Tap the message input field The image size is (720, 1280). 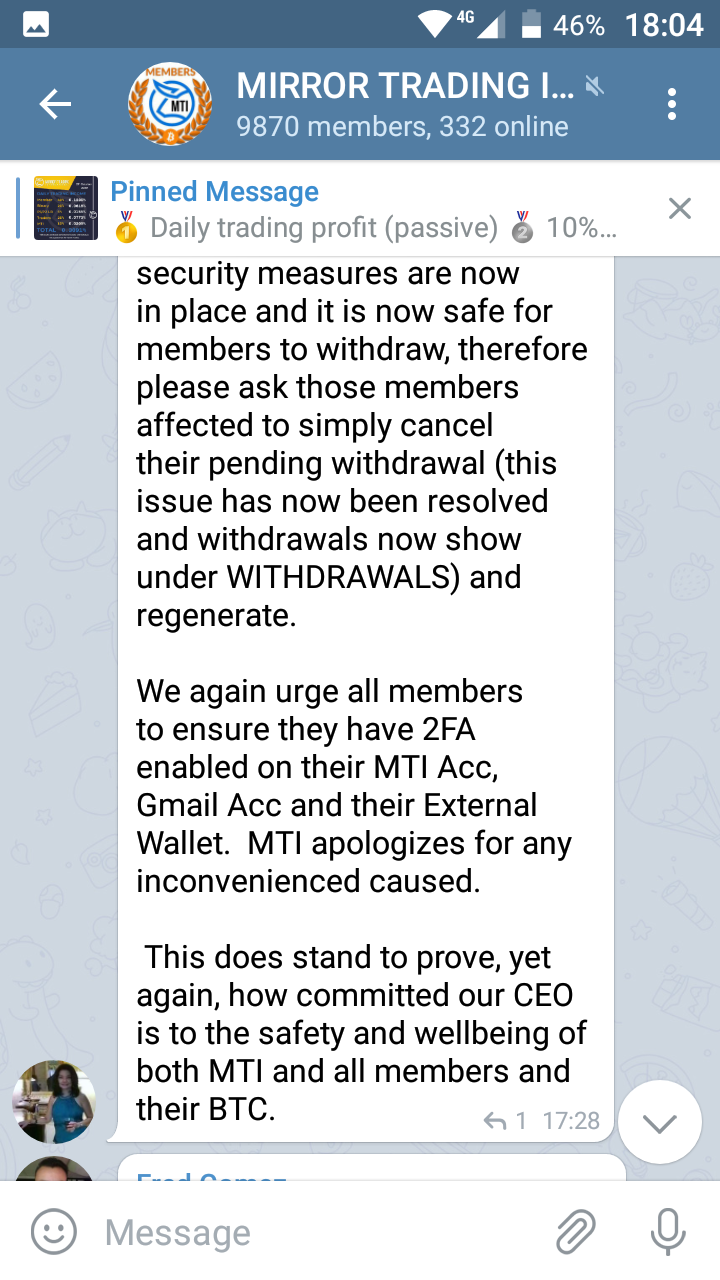(320, 1232)
